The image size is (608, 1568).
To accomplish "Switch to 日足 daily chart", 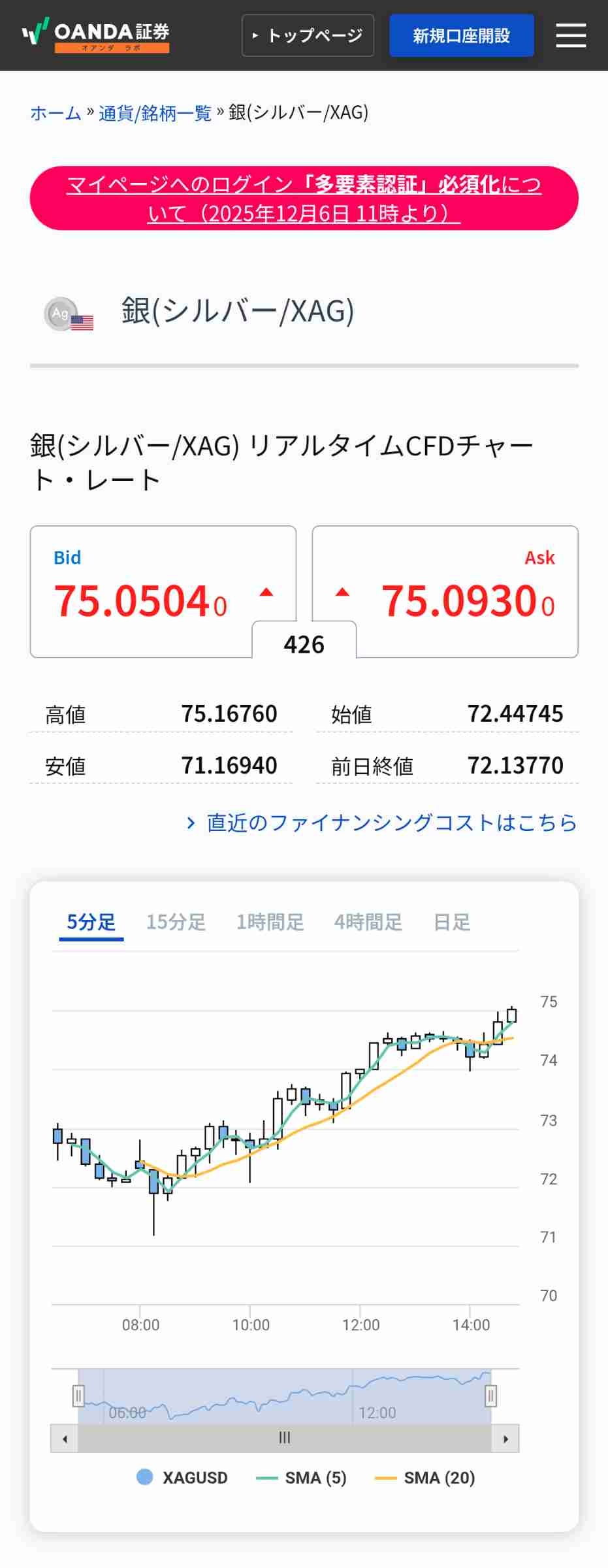I will [451, 922].
